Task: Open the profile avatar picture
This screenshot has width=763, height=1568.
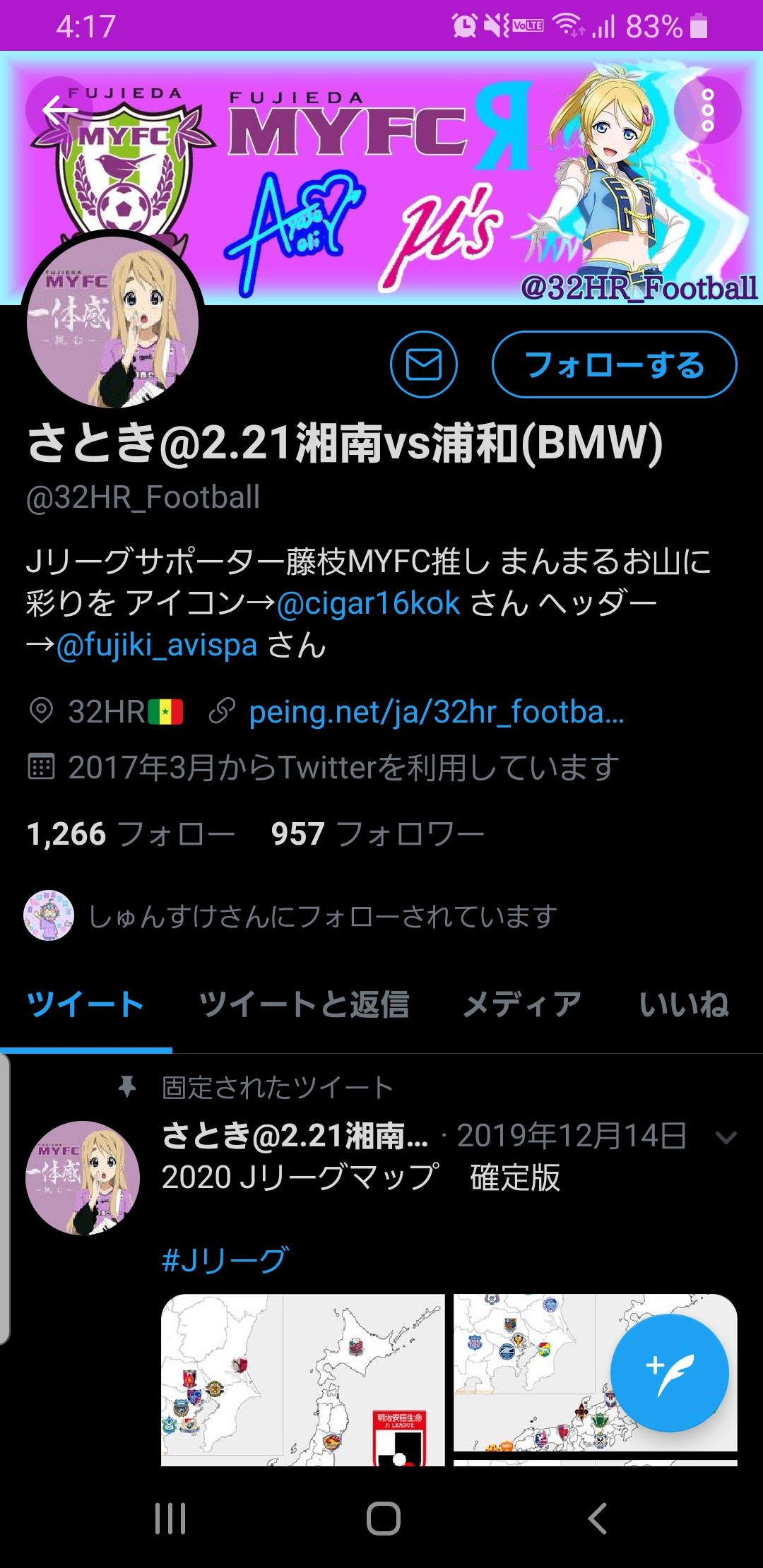Action: click(113, 322)
